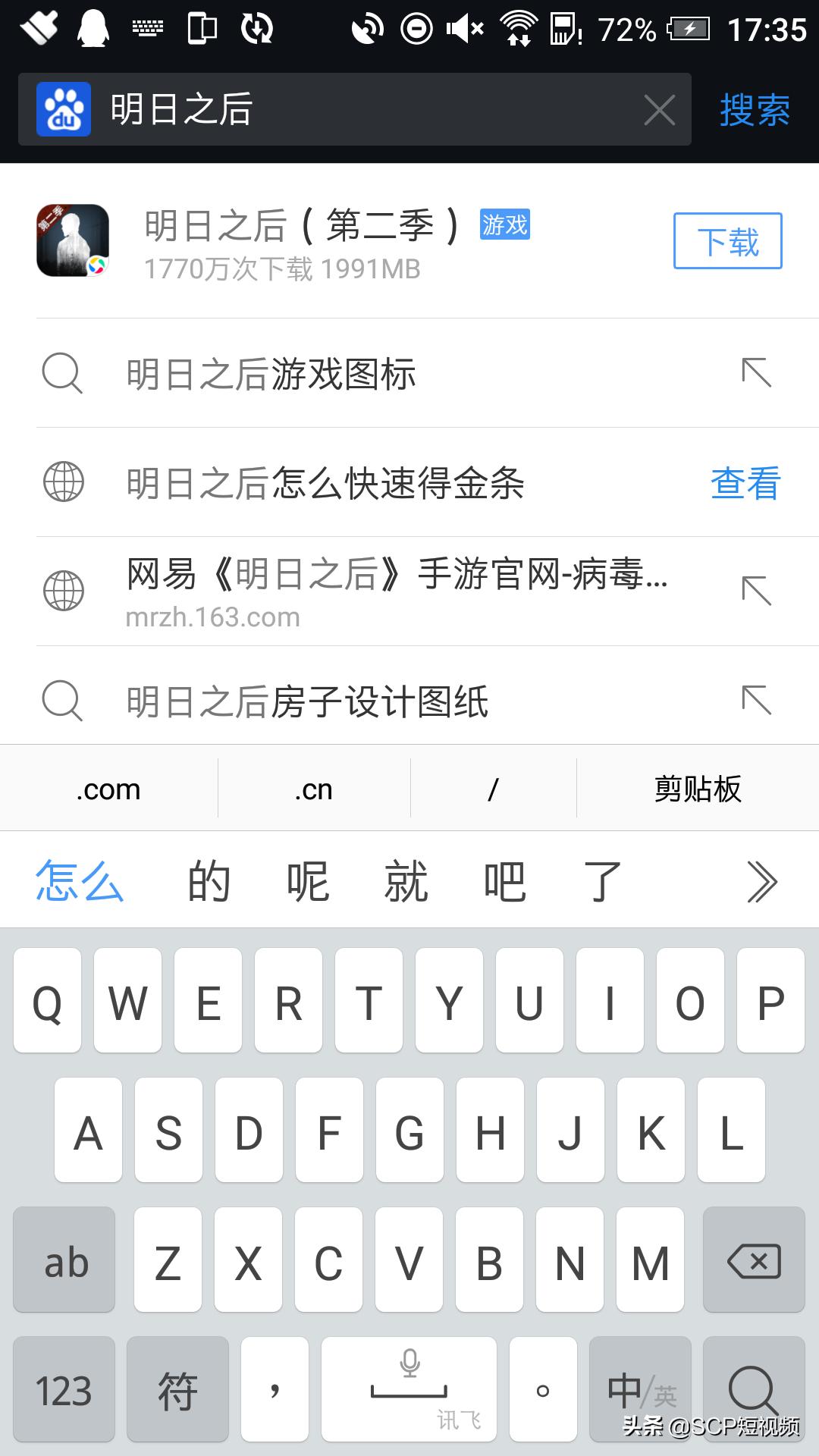Switch keyboard to 123 numbers
This screenshot has height=1456, width=819.
coord(64,1391)
